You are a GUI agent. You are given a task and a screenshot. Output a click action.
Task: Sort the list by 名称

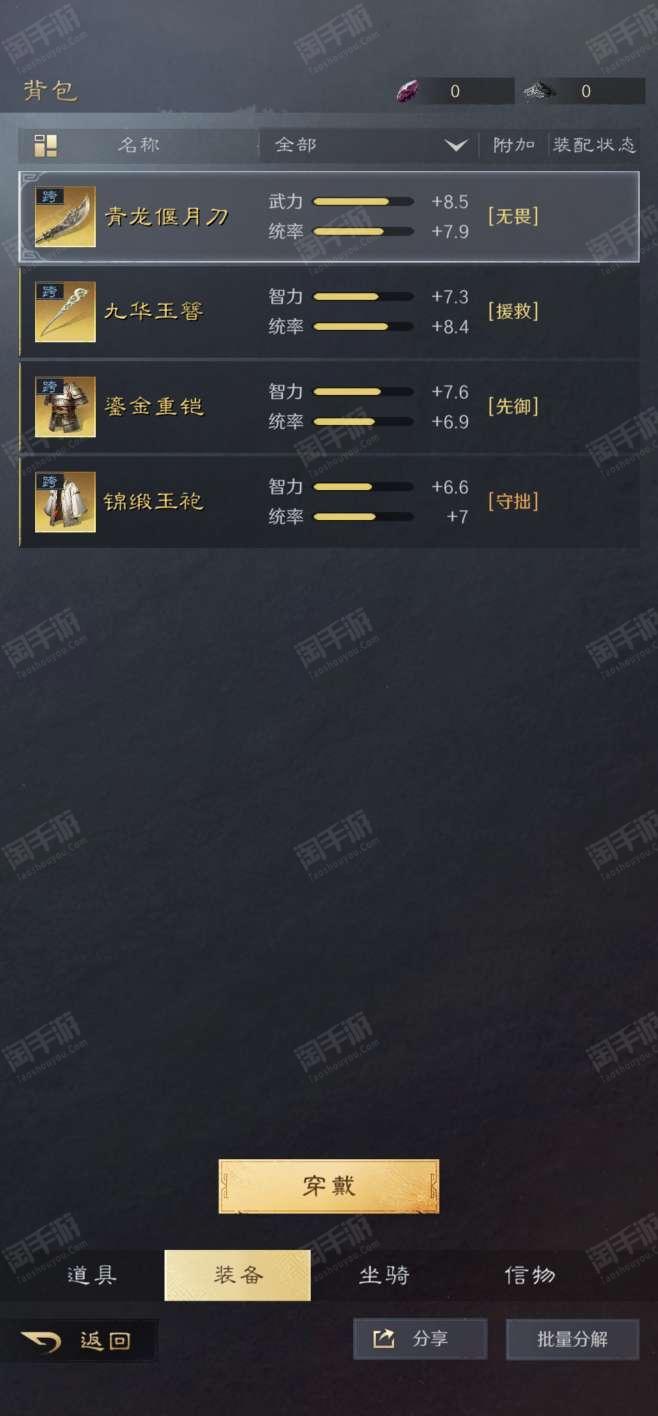tap(139, 145)
